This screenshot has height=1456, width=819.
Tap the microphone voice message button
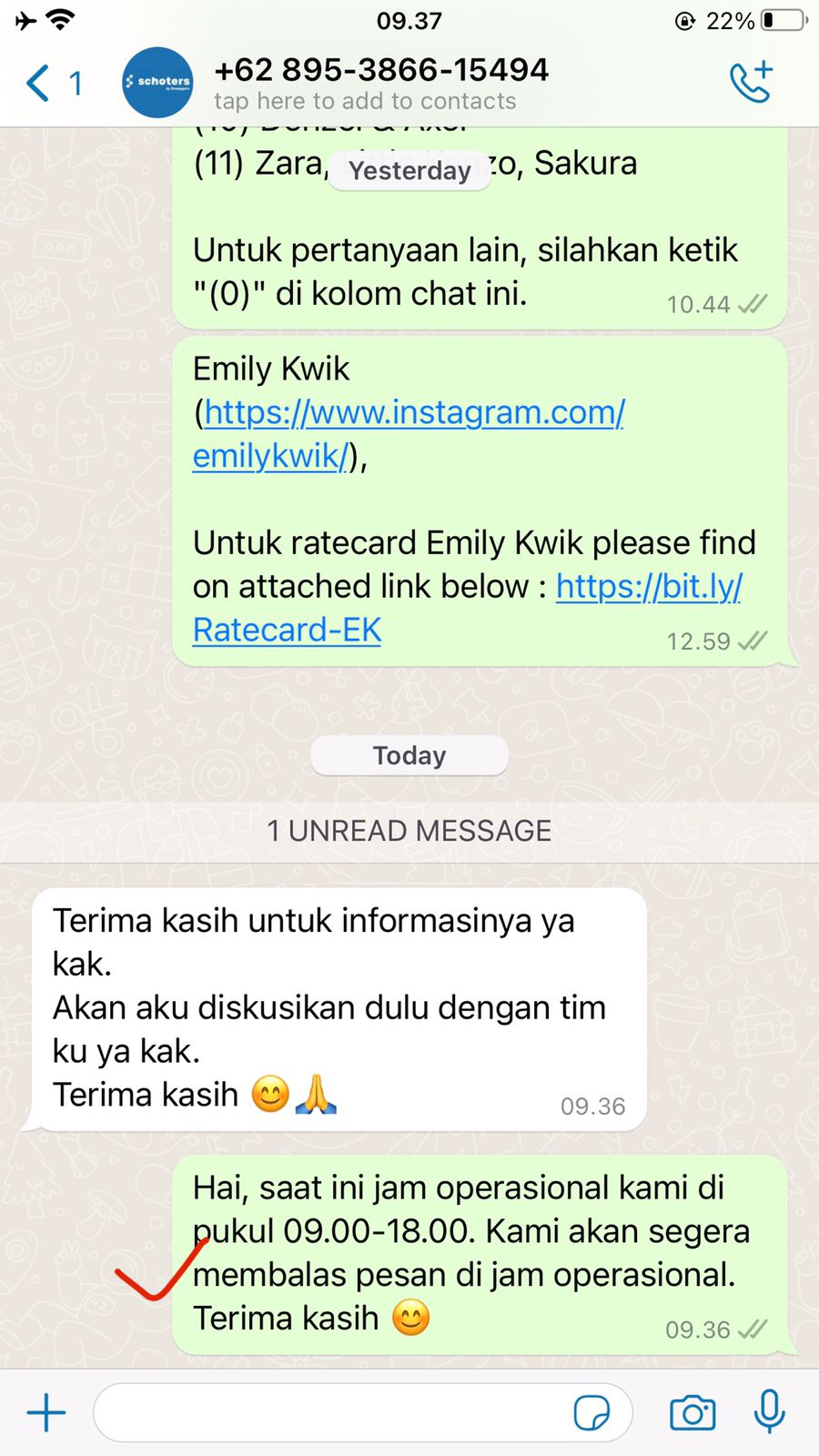coord(770,1411)
